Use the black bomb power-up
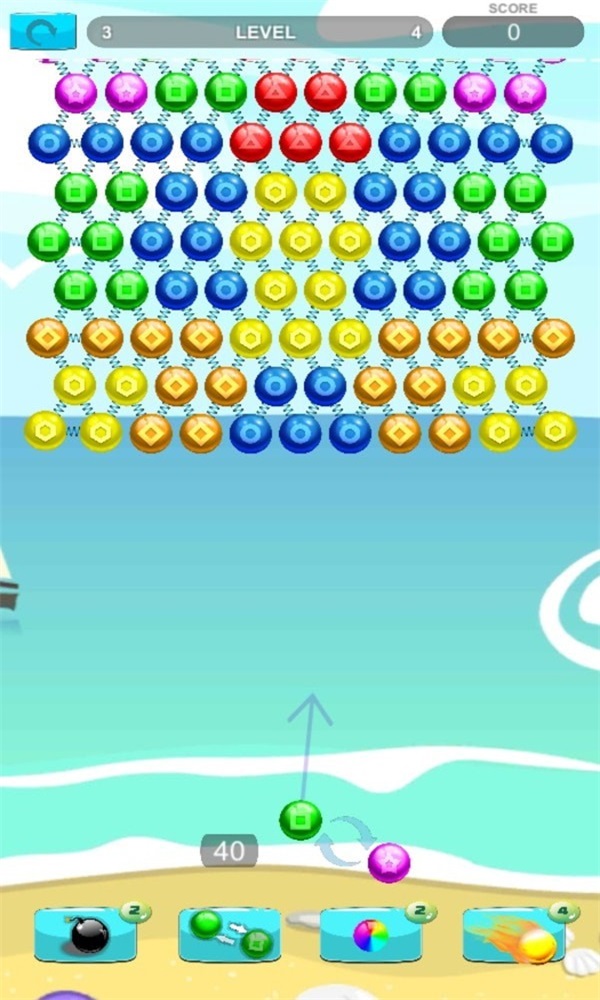The width and height of the screenshot is (600, 1000). click(86, 934)
